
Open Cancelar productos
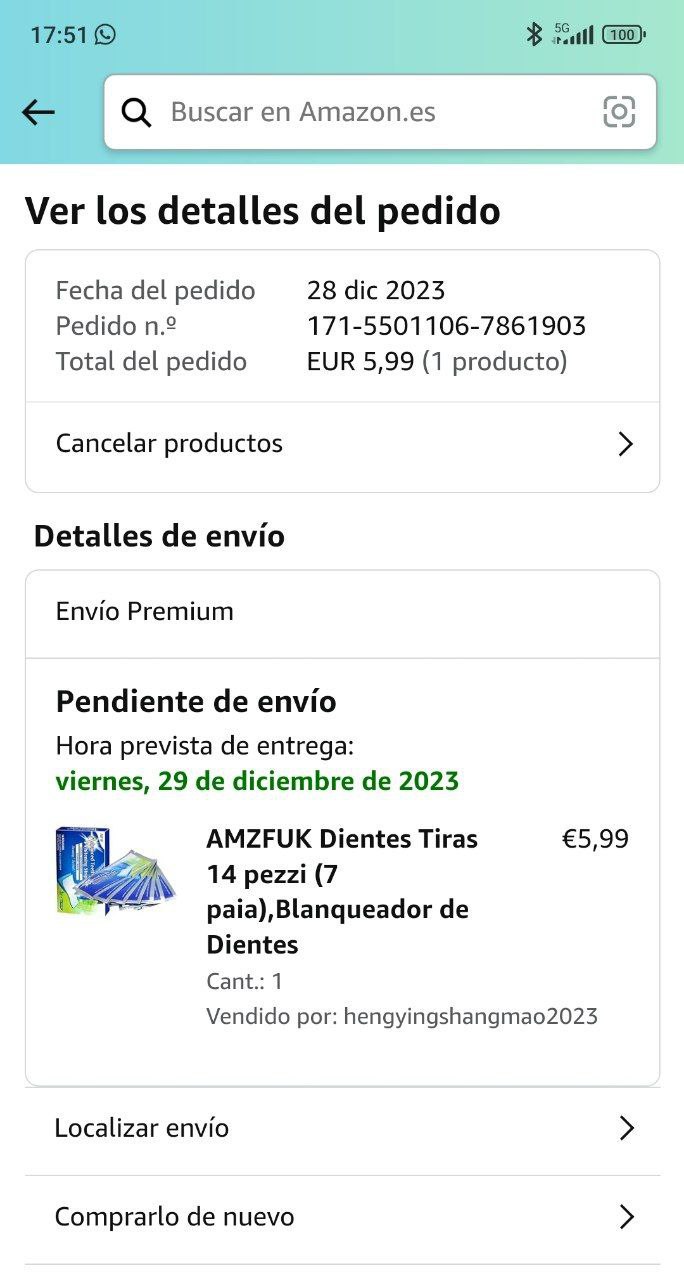point(342,444)
